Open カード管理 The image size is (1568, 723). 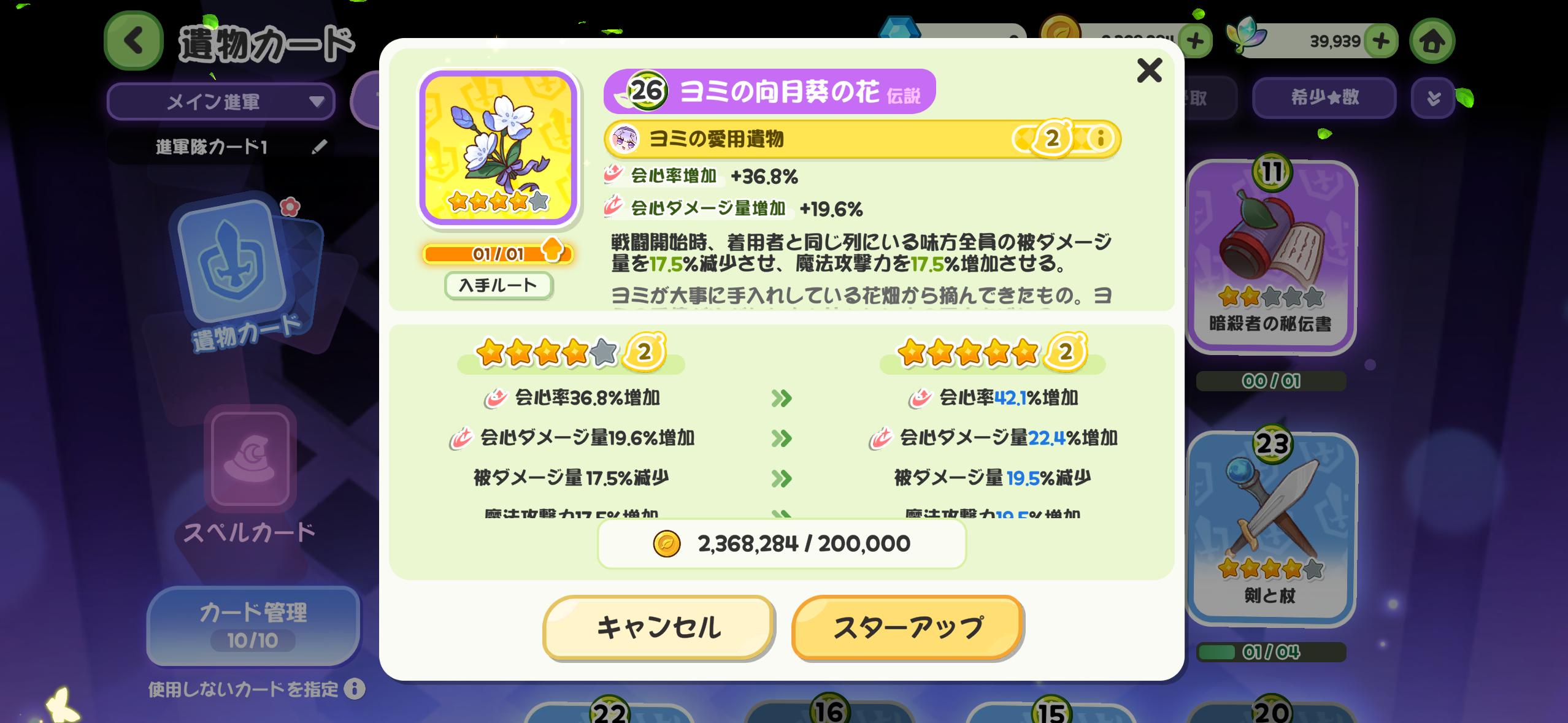pyautogui.click(x=253, y=625)
